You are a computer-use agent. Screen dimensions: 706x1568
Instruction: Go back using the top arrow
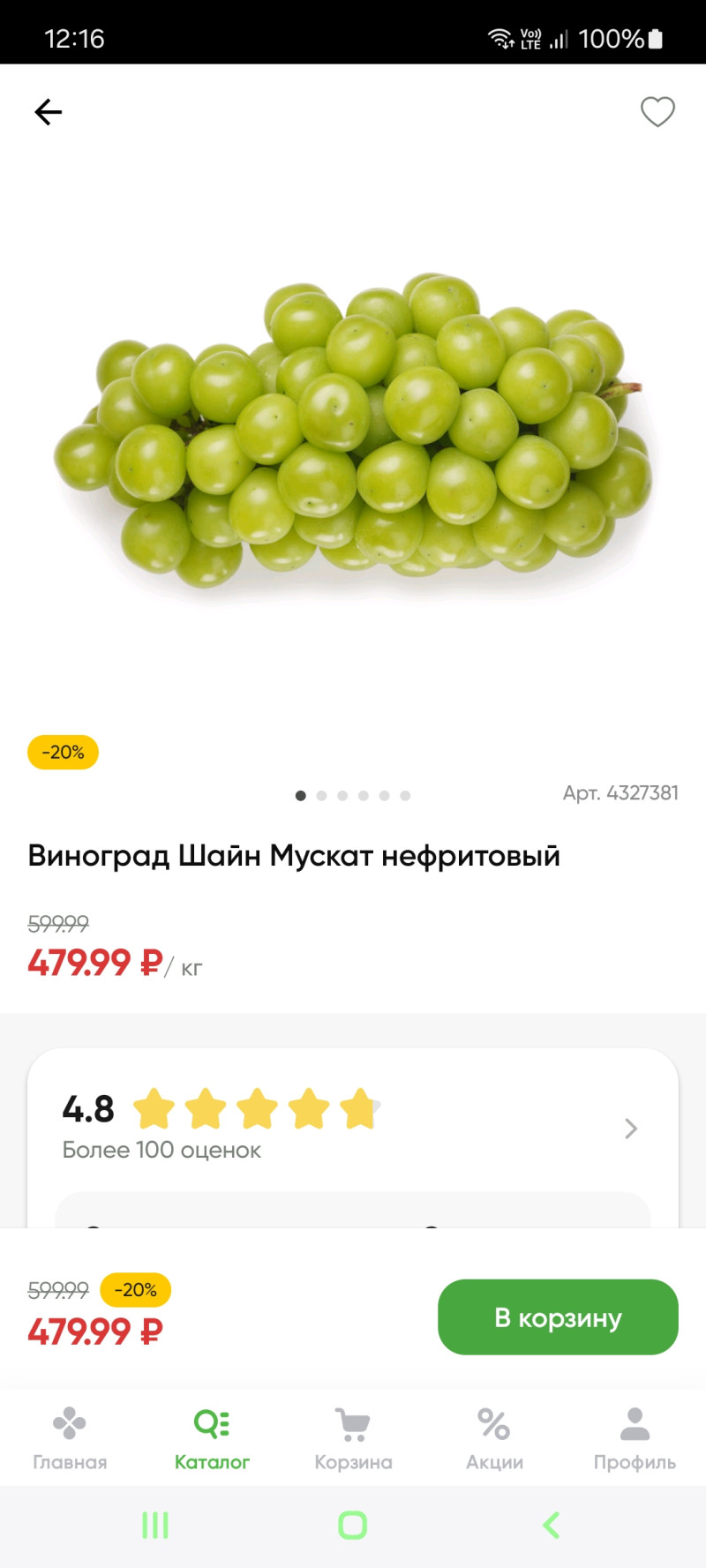(49, 112)
